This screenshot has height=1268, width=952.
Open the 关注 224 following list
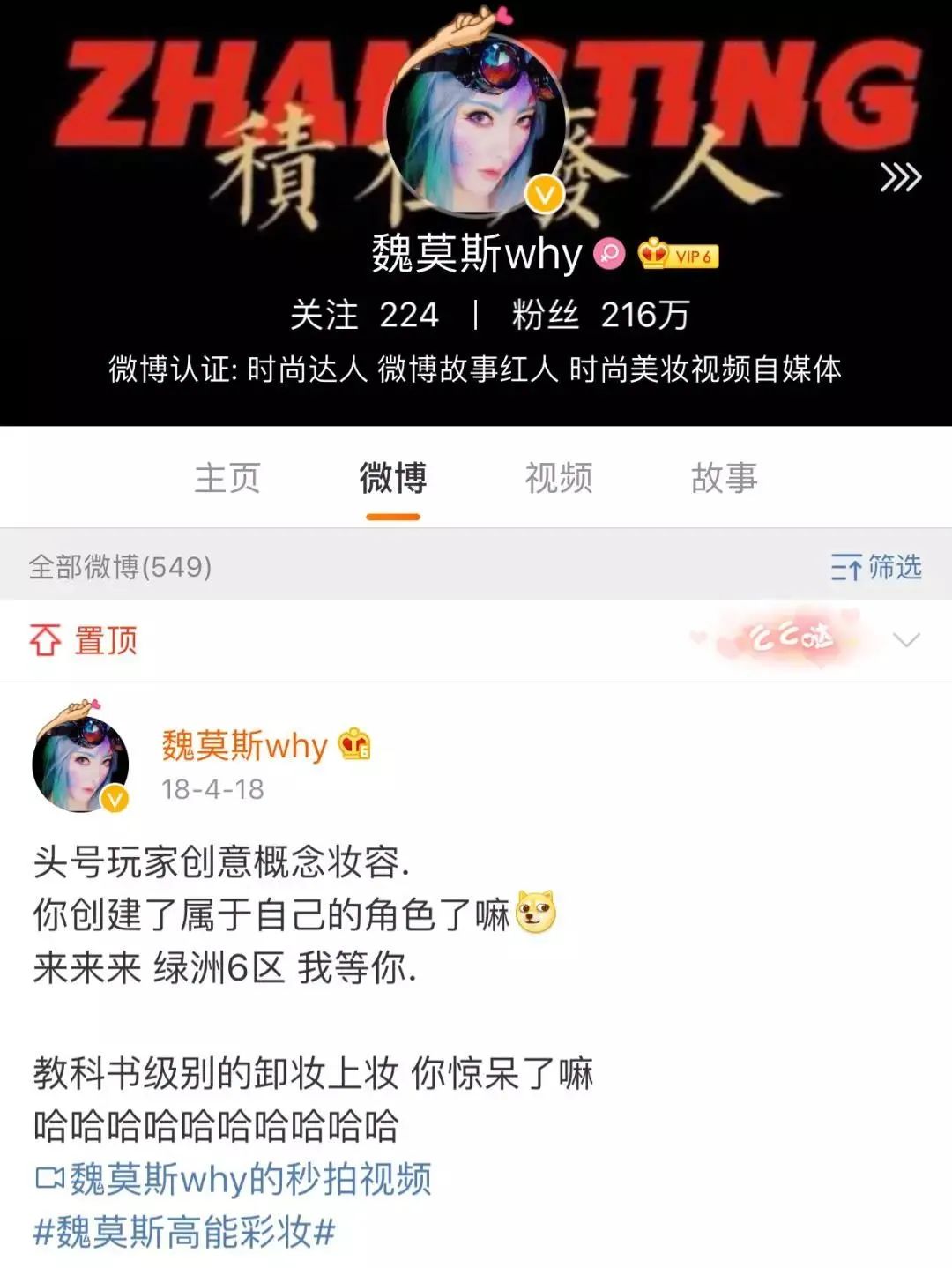pyautogui.click(x=364, y=315)
